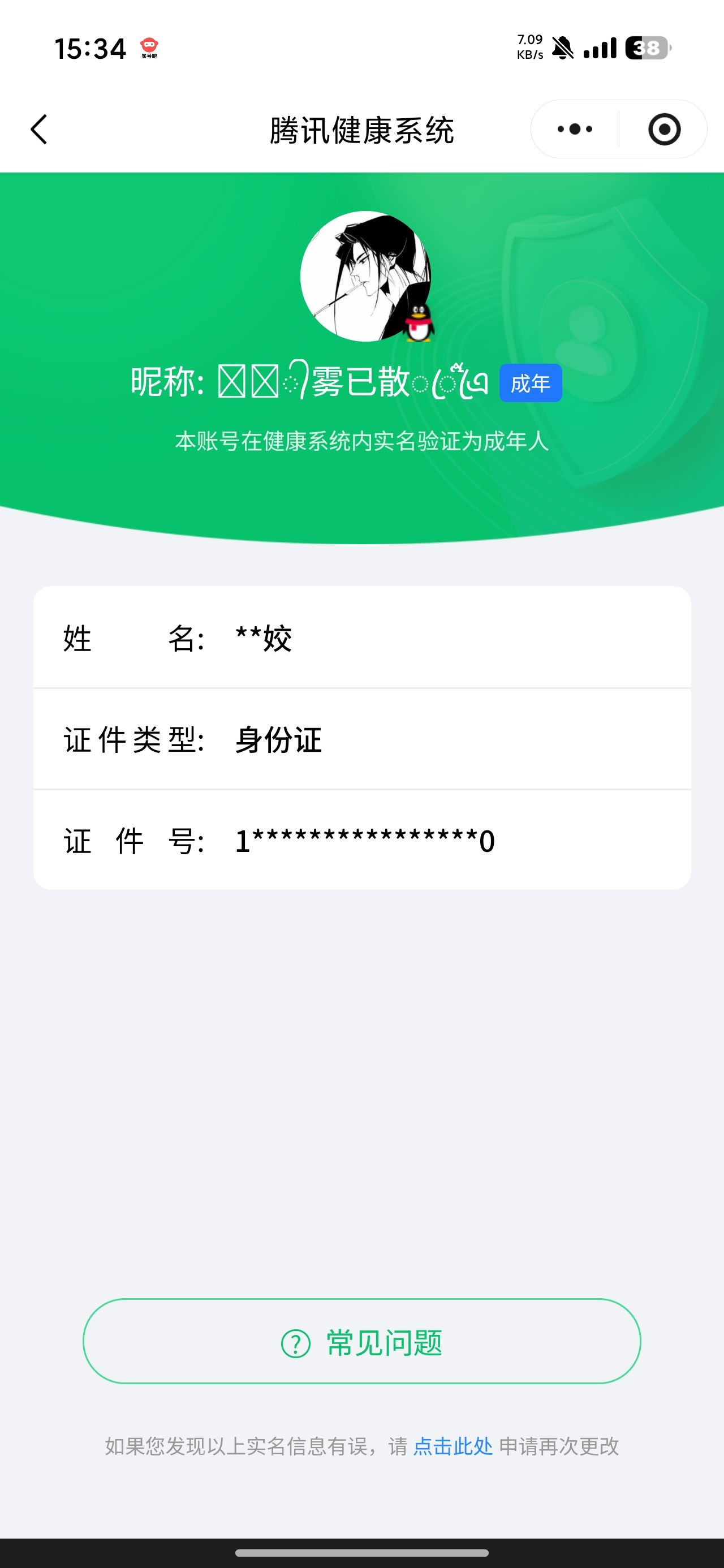Open the back arrow to return
The image size is (724, 1568).
click(x=38, y=129)
